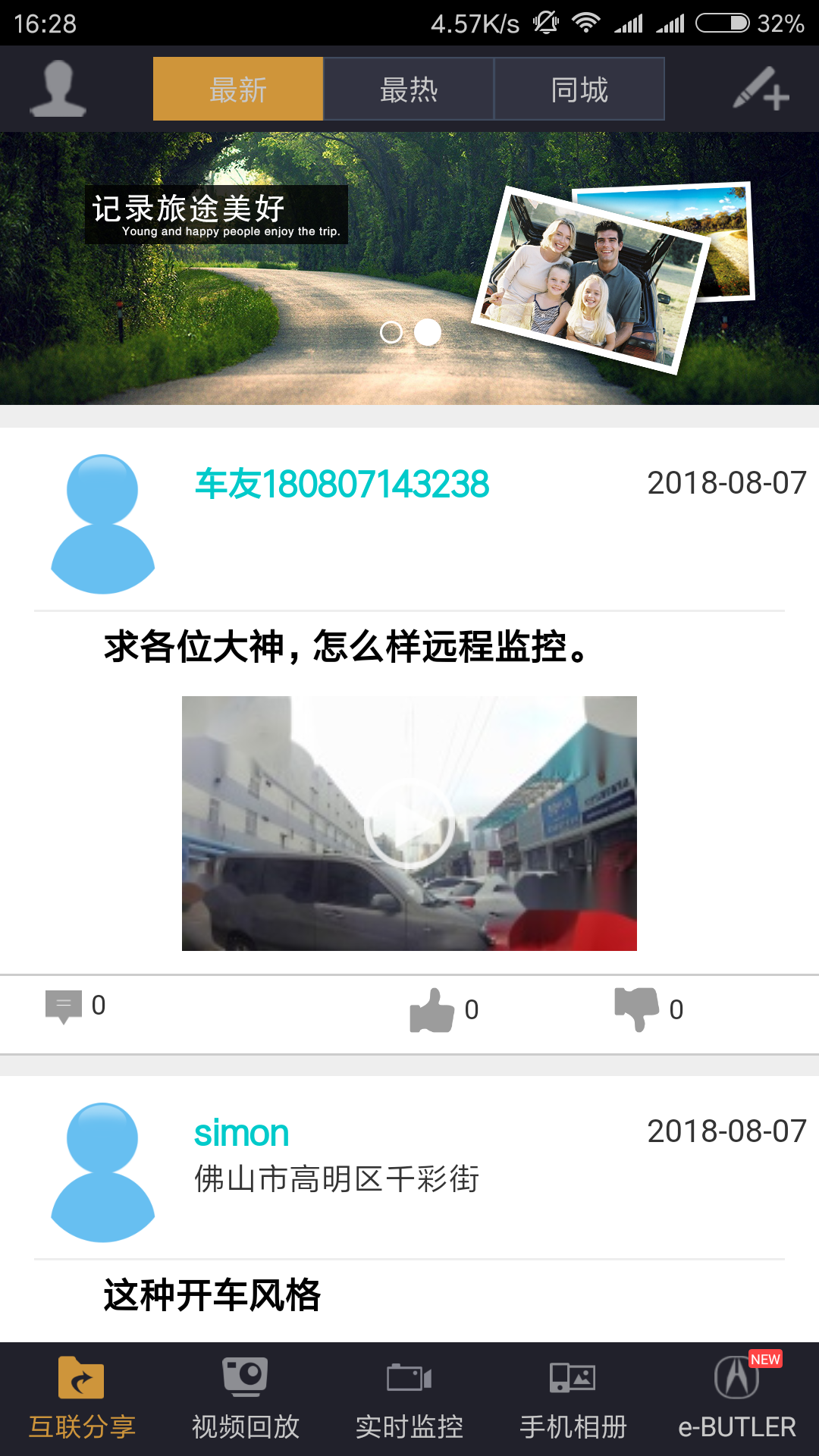Create a new post with pencil icon

click(761, 89)
